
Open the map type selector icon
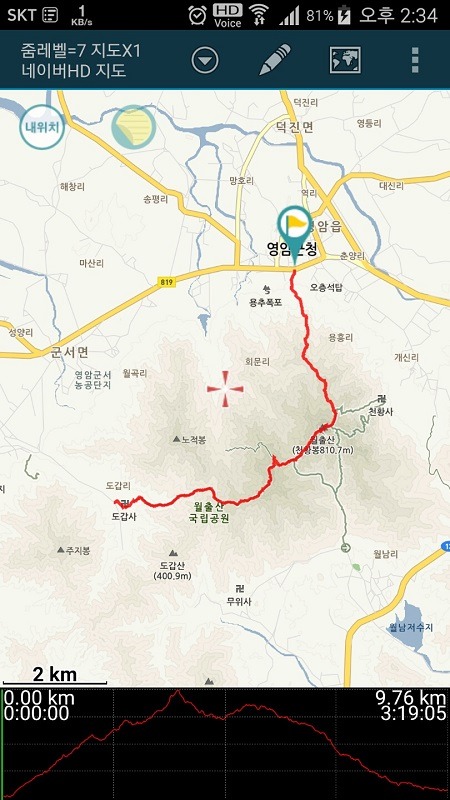[345, 60]
